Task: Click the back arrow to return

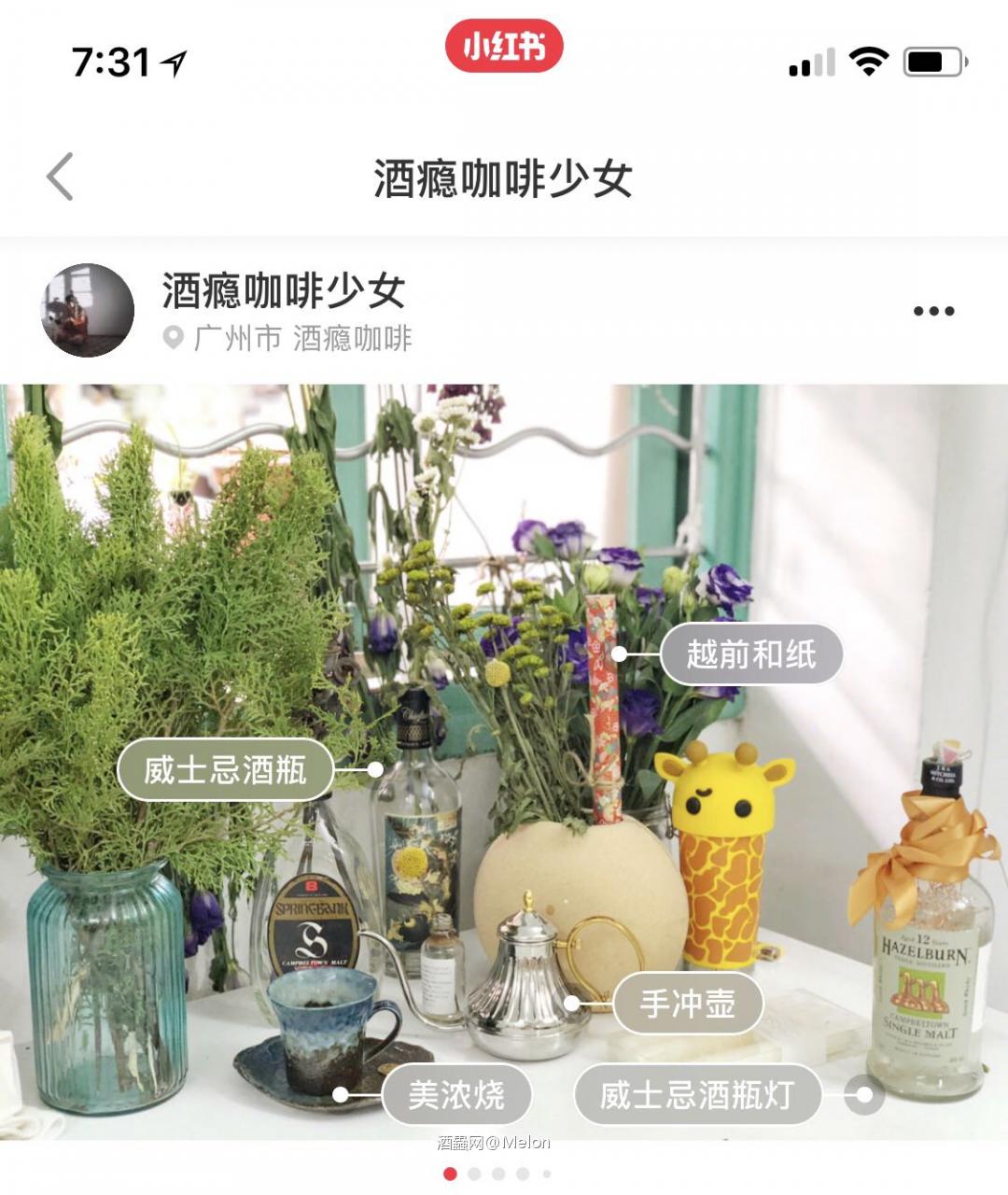Action: (x=59, y=179)
